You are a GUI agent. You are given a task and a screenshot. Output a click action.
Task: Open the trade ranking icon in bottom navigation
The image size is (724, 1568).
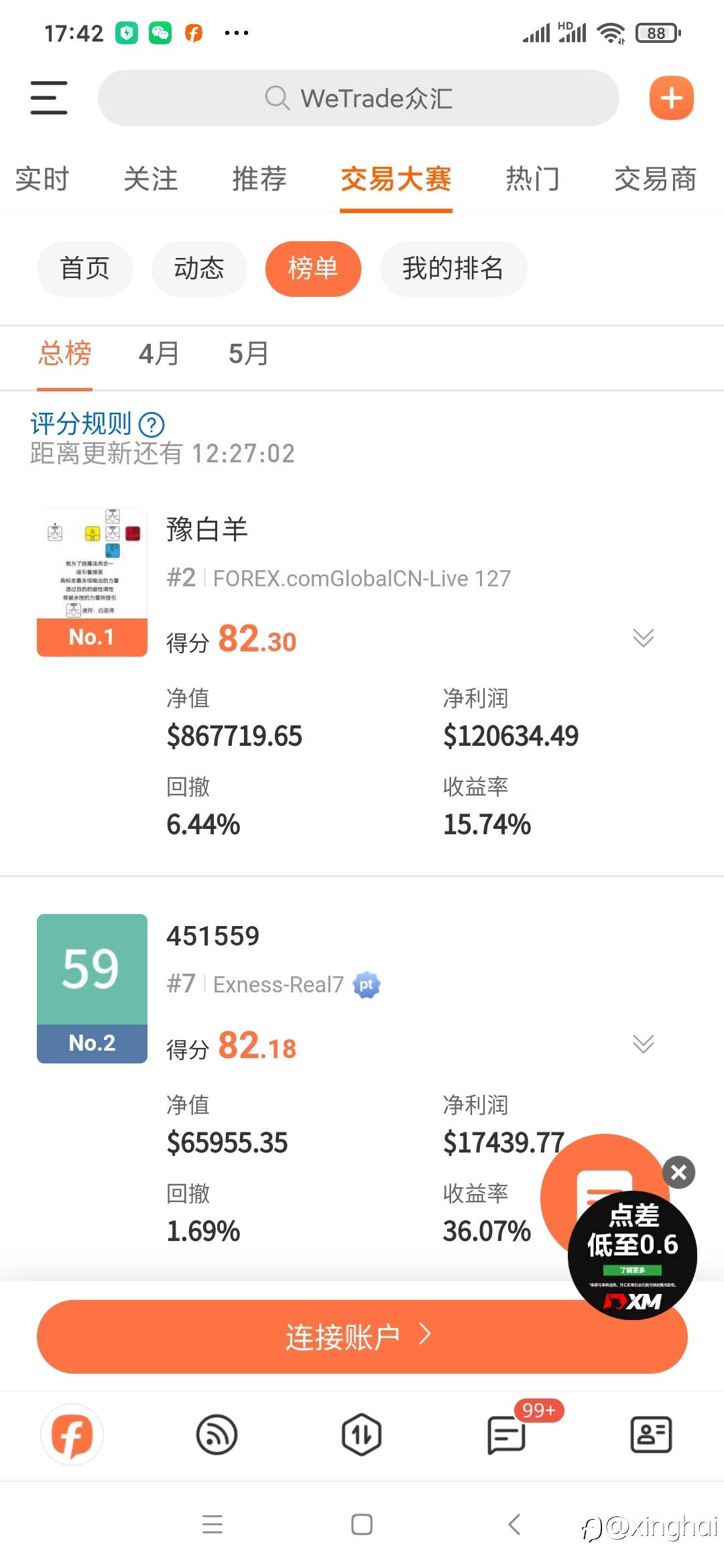[x=361, y=1434]
